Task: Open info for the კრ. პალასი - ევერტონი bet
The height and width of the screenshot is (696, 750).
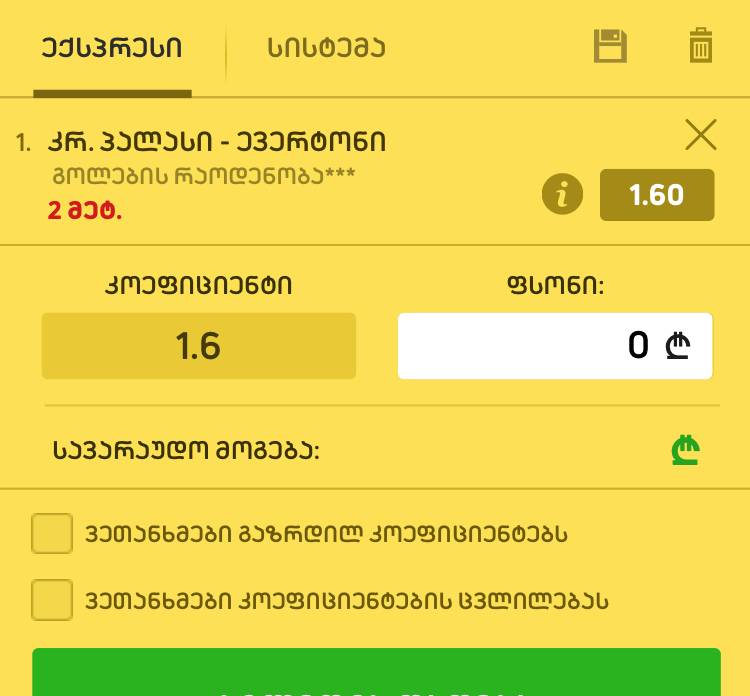Action: pos(562,194)
